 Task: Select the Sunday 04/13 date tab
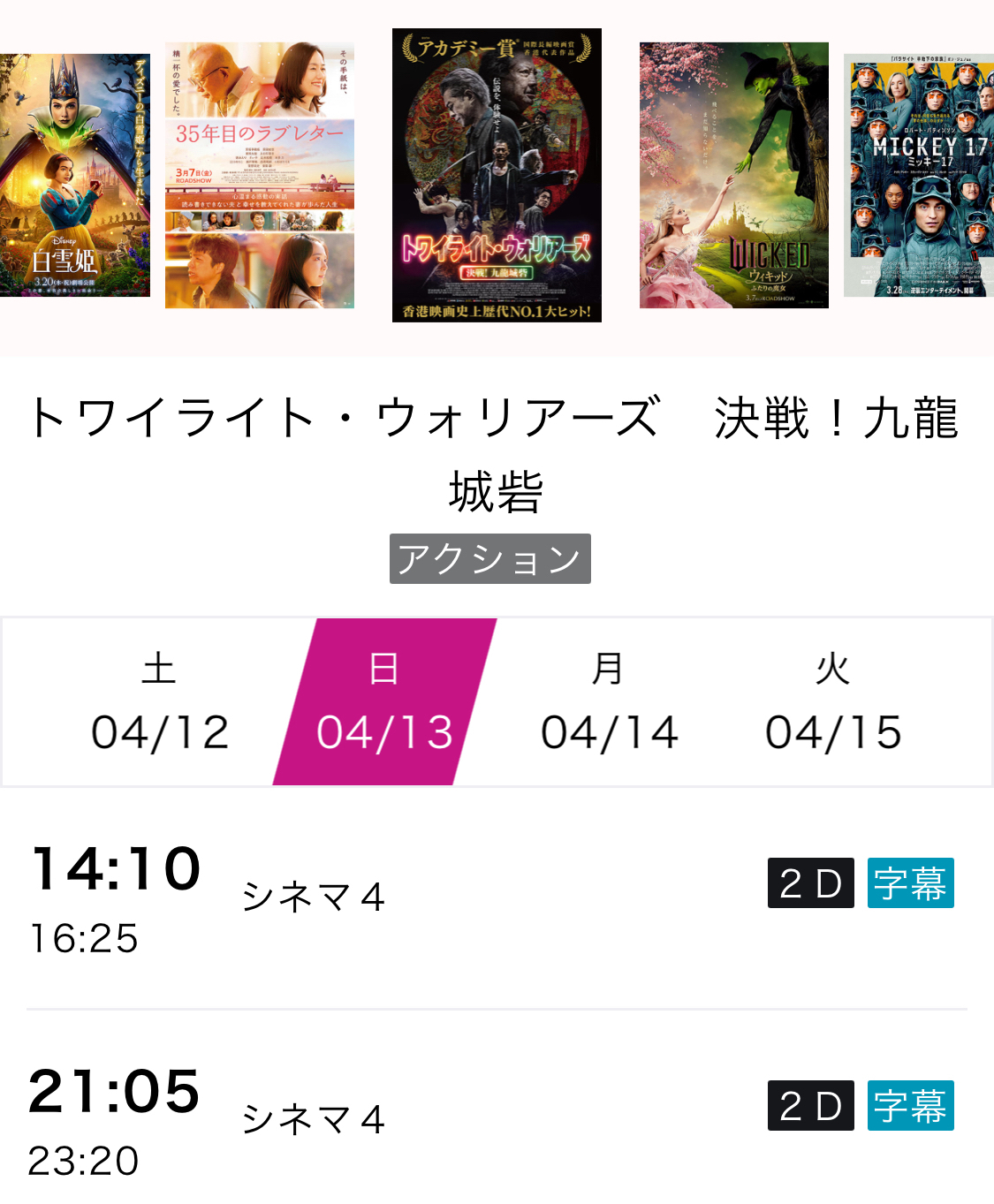point(384,702)
